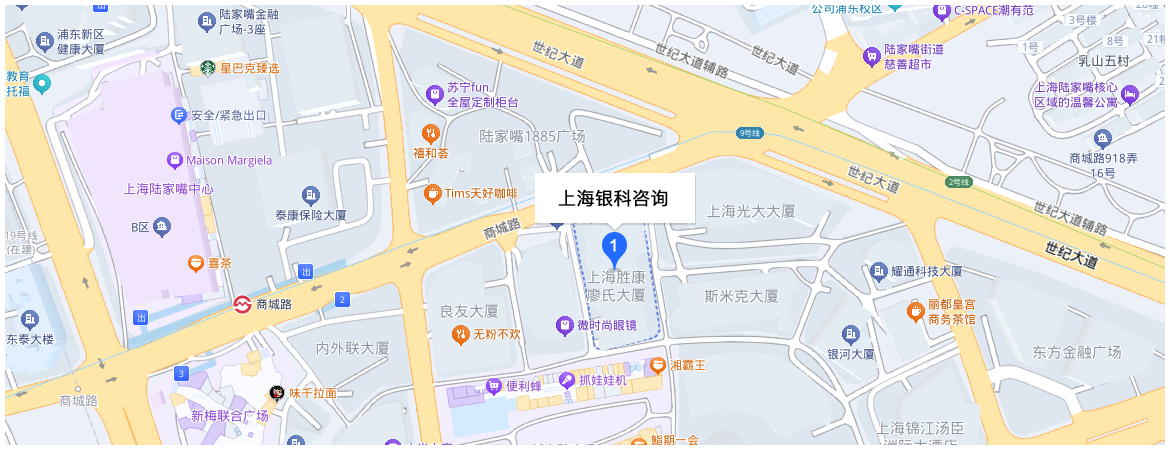
Task: Select the 丽都皇宫商务茶馆 marker
Action: point(914,311)
